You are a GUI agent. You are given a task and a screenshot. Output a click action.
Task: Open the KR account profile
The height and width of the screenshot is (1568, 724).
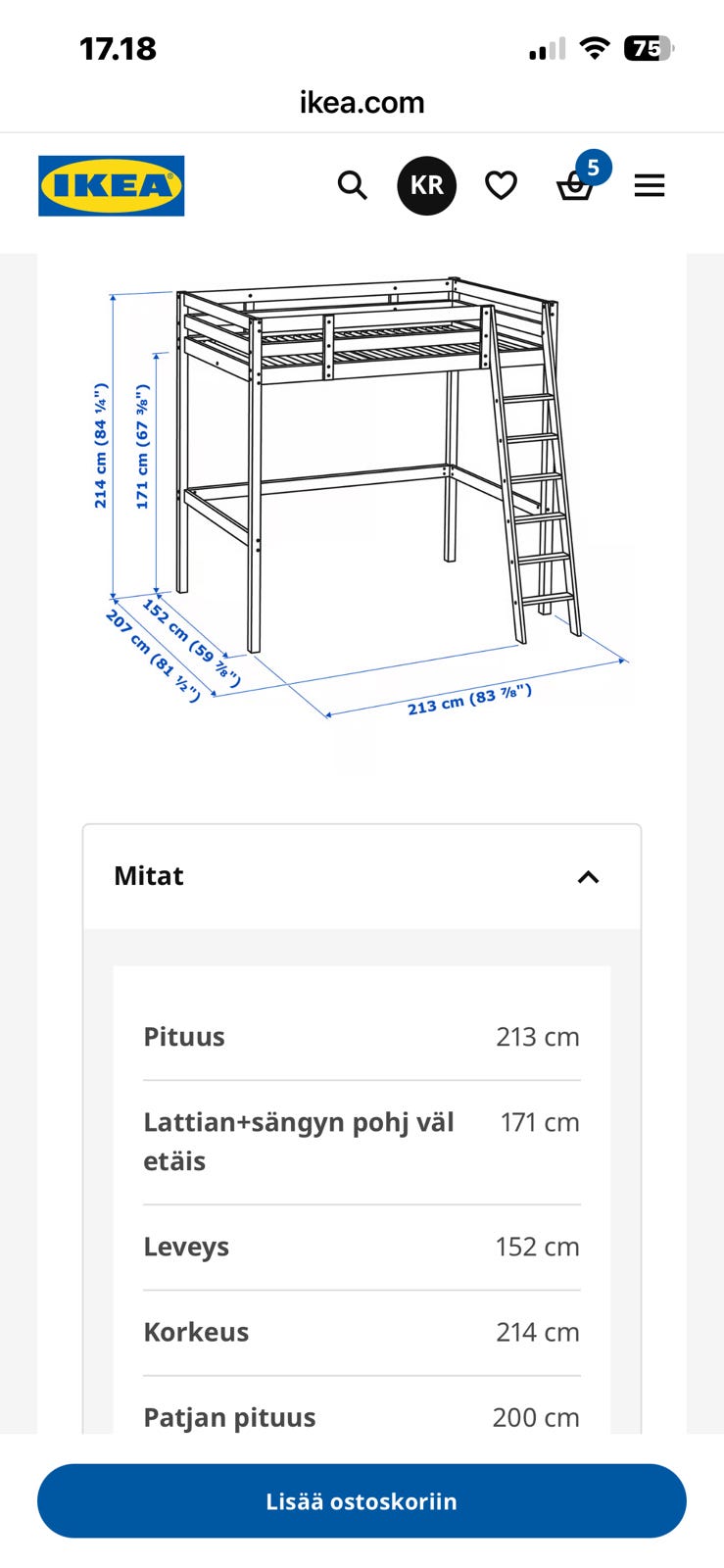(x=426, y=185)
